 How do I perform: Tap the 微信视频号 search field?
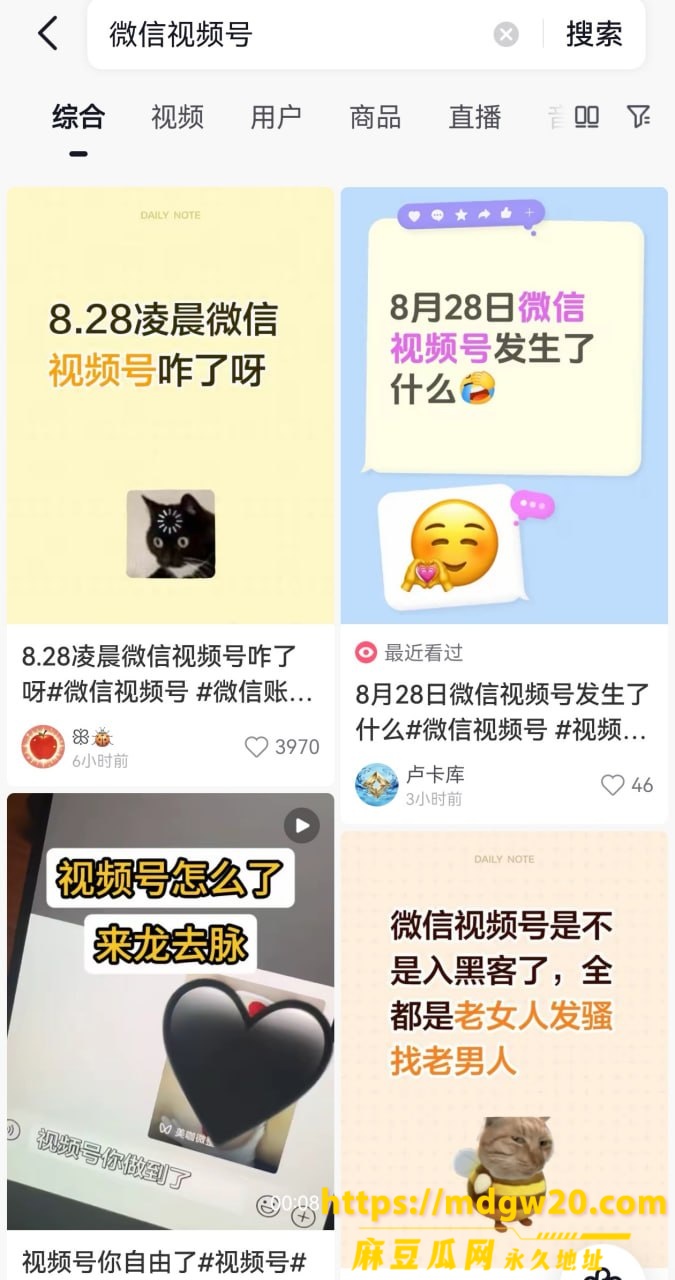tap(295, 35)
